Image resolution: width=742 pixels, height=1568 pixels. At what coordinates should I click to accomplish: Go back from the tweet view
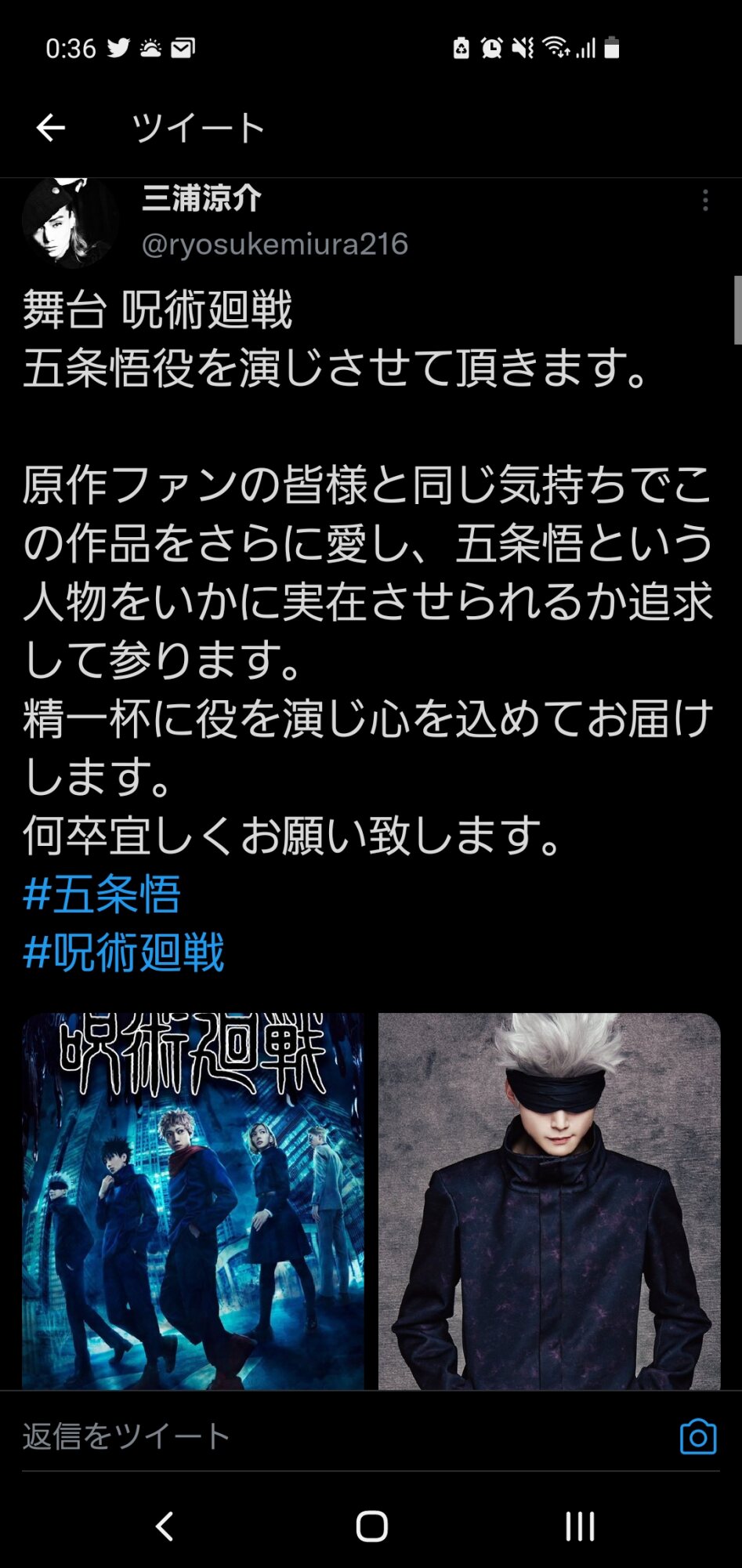click(51, 128)
